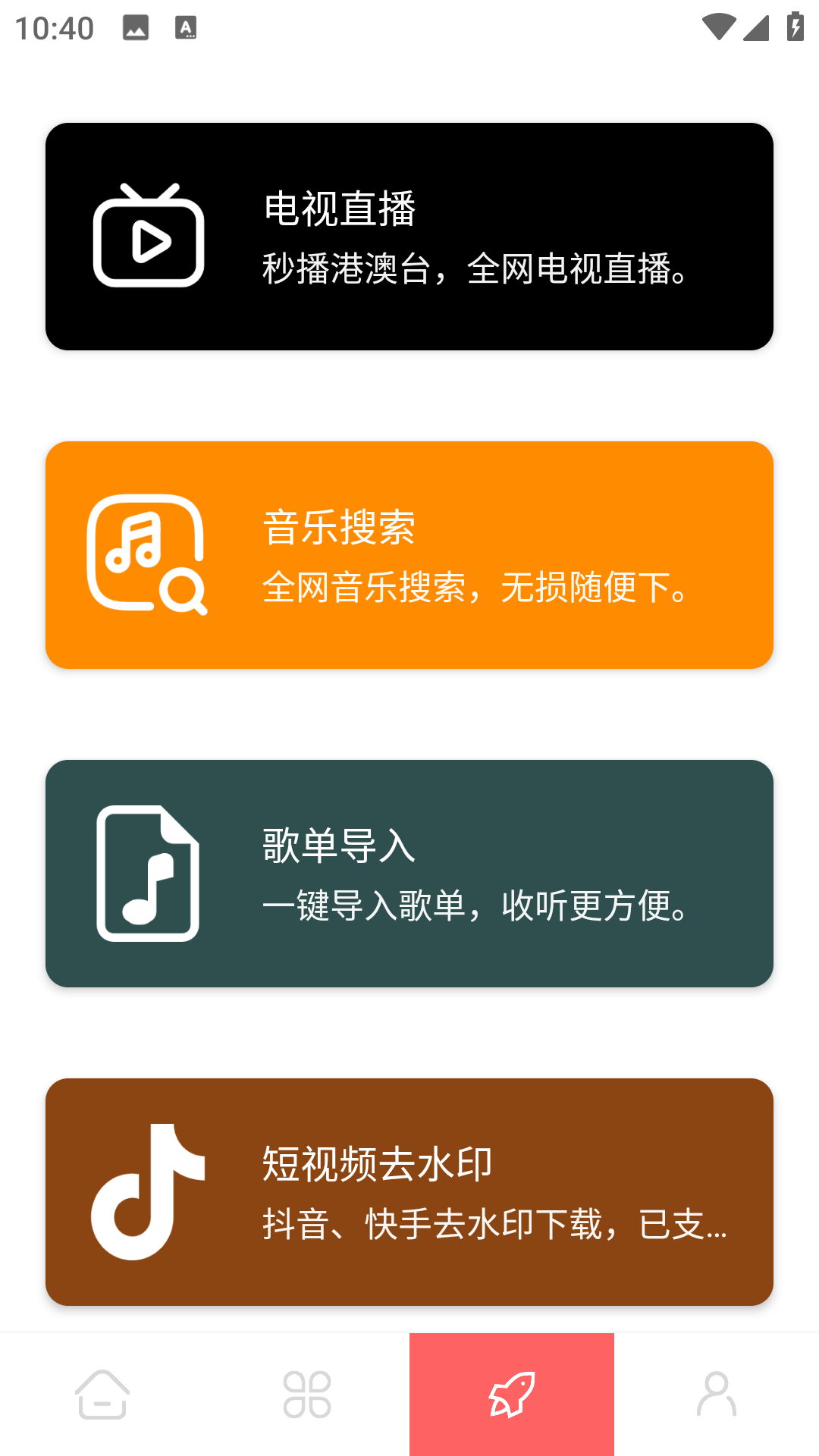Open the 电视直播 TV live card
Image resolution: width=819 pixels, height=1456 pixels.
409,237
